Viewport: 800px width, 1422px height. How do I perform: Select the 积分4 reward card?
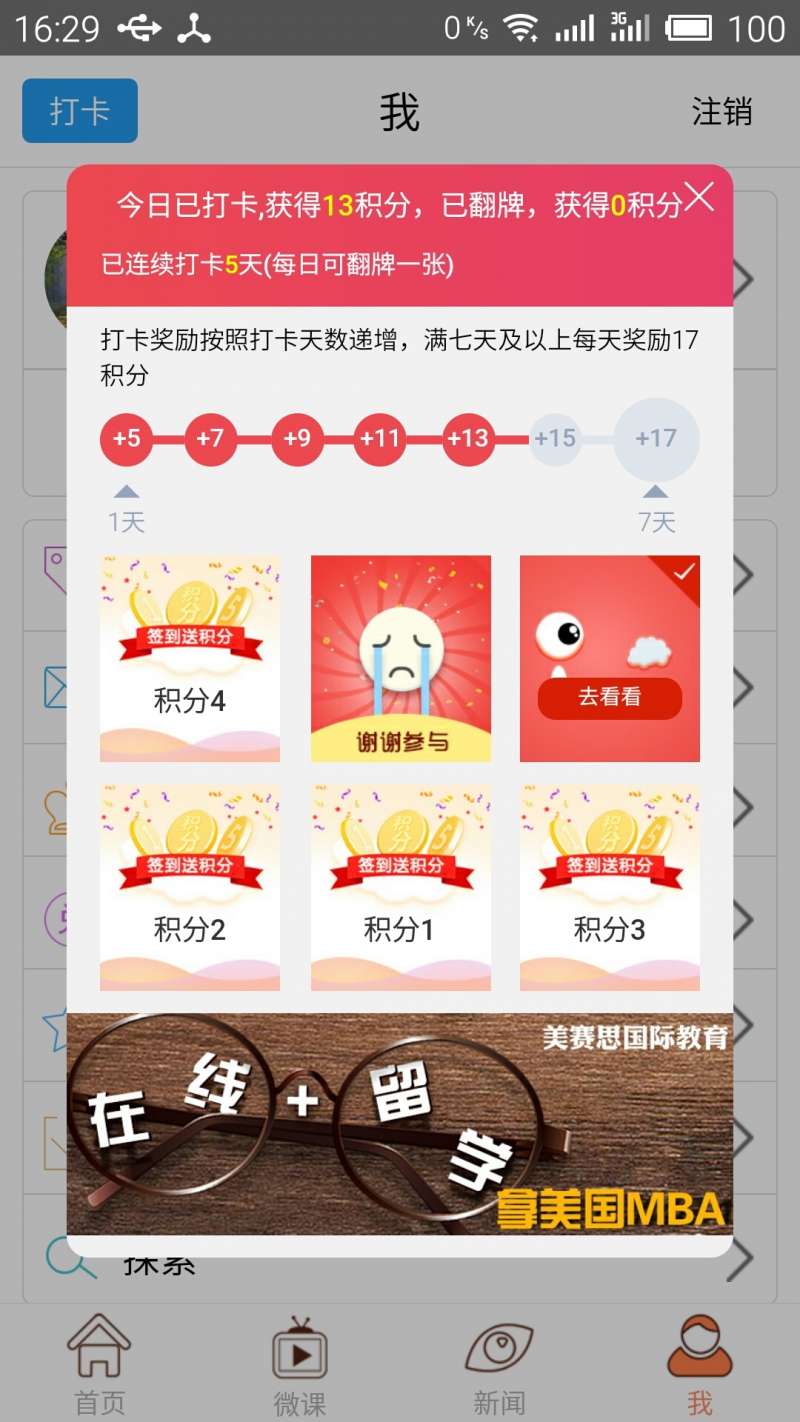point(190,659)
